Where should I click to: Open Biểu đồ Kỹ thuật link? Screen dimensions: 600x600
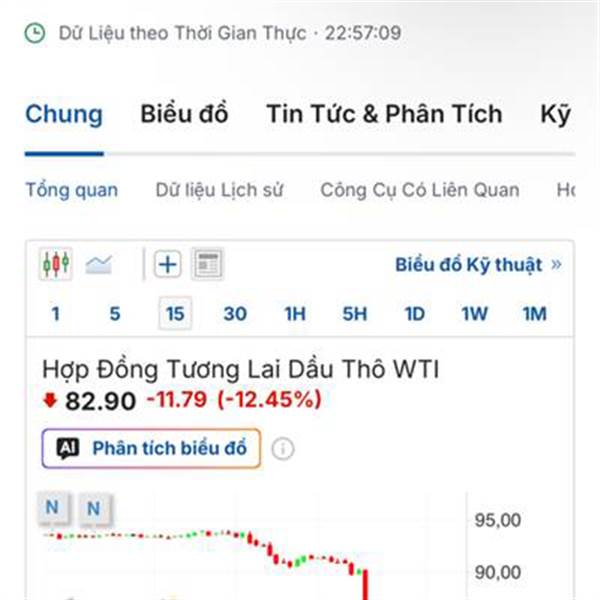[x=477, y=265]
